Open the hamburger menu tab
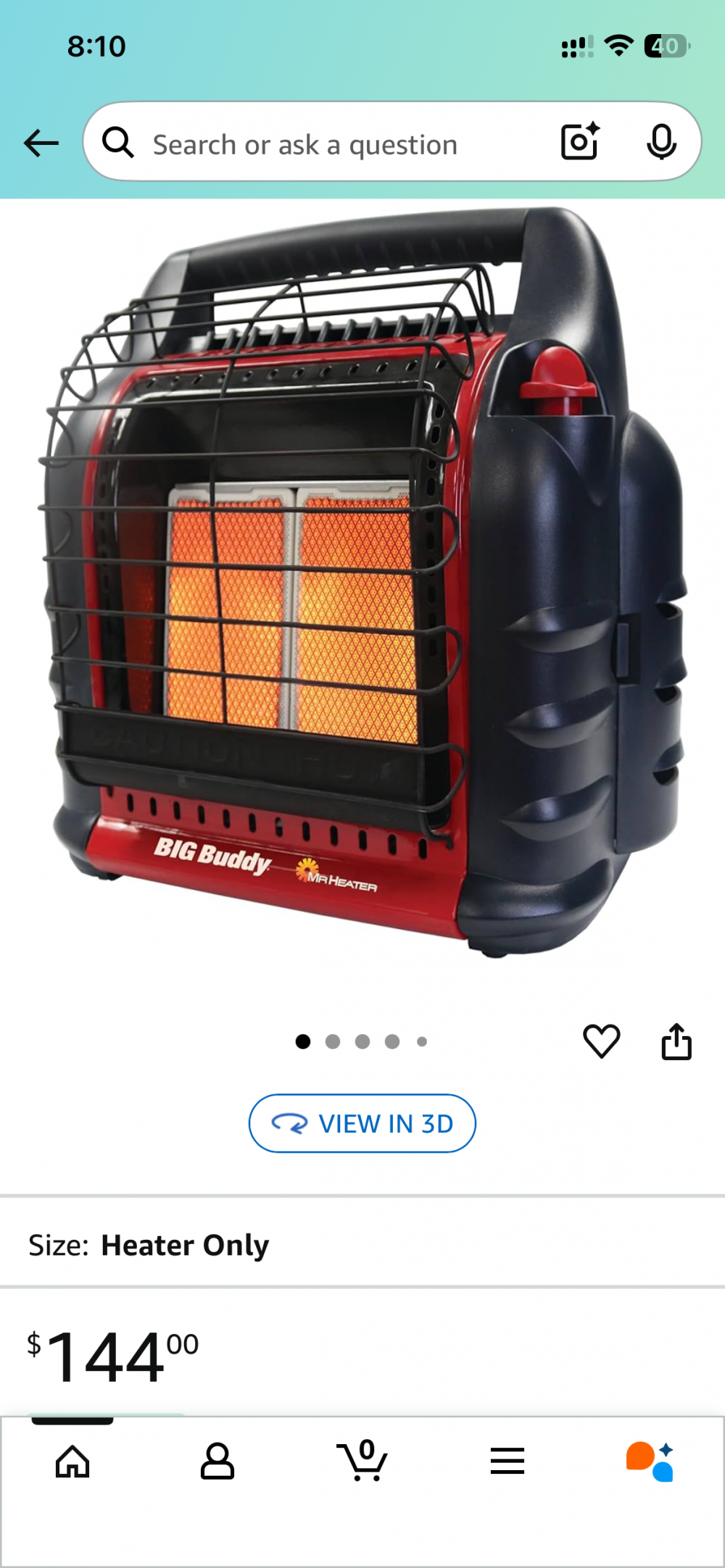725x1568 pixels. click(507, 1461)
